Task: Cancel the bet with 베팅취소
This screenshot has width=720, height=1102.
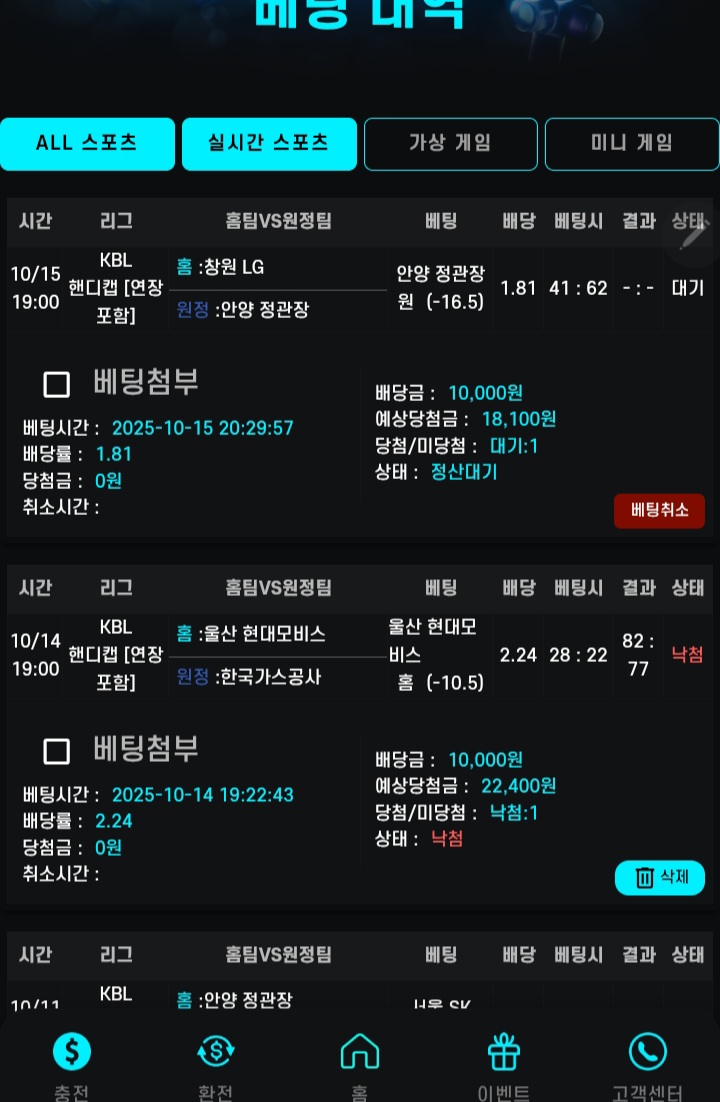Action: tap(659, 510)
